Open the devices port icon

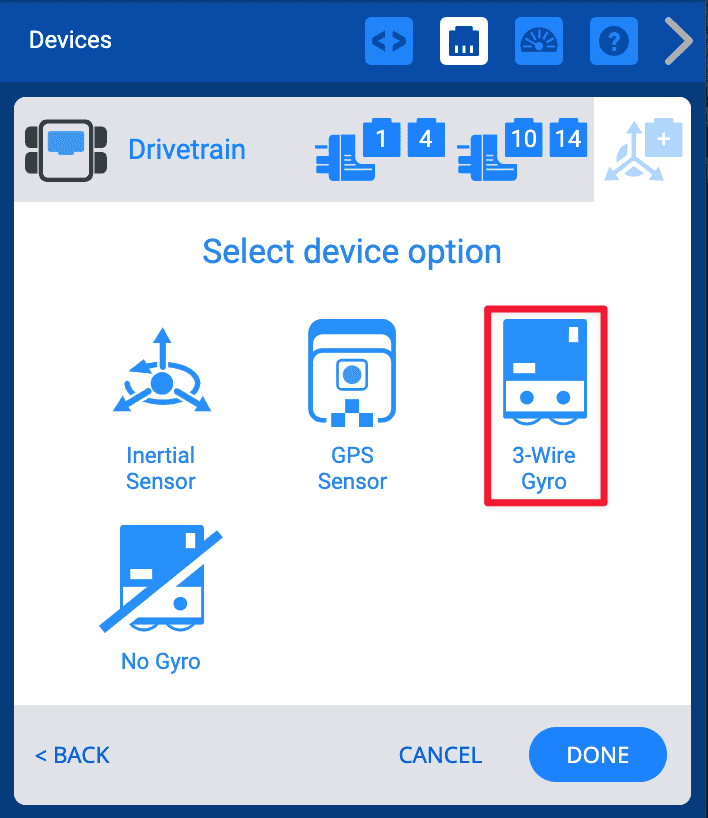tap(464, 41)
